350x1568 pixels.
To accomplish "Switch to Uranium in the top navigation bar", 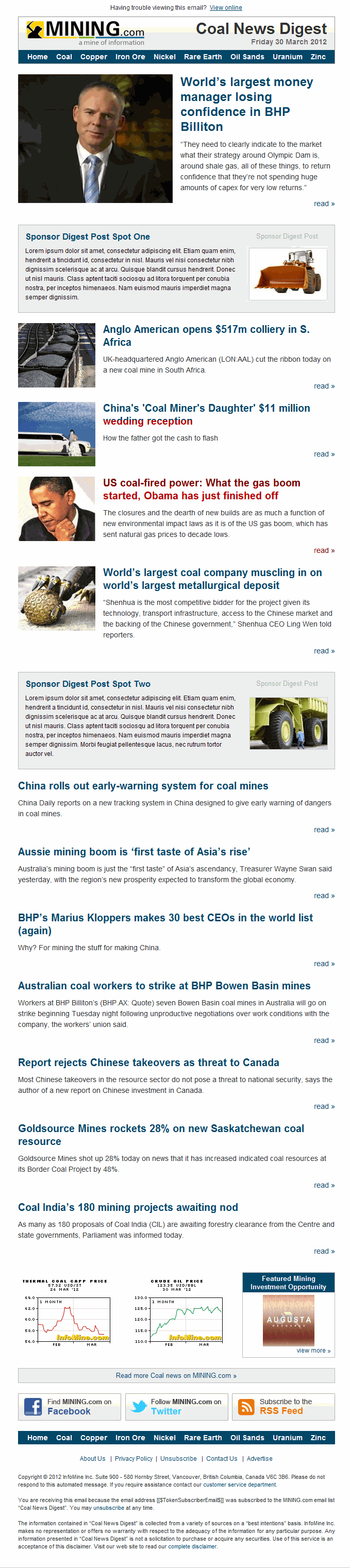I will coord(287,57).
